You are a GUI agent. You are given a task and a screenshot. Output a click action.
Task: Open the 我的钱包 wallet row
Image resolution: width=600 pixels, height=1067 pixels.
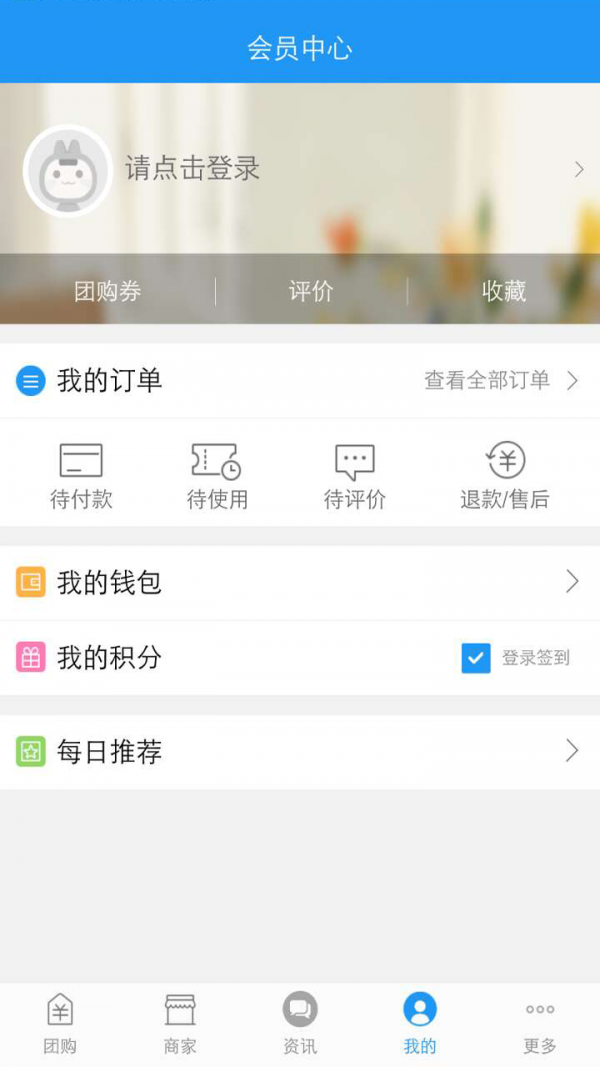300,582
